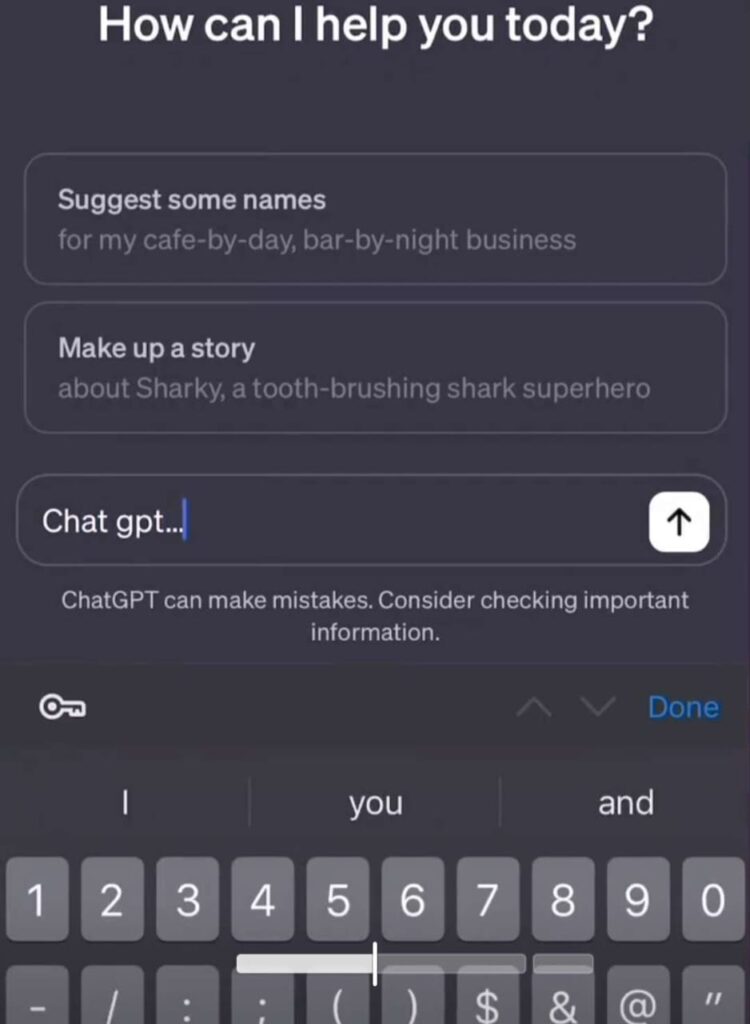Viewport: 750px width, 1024px height.
Task: Tap Done to close the keyboard
Action: 683,707
